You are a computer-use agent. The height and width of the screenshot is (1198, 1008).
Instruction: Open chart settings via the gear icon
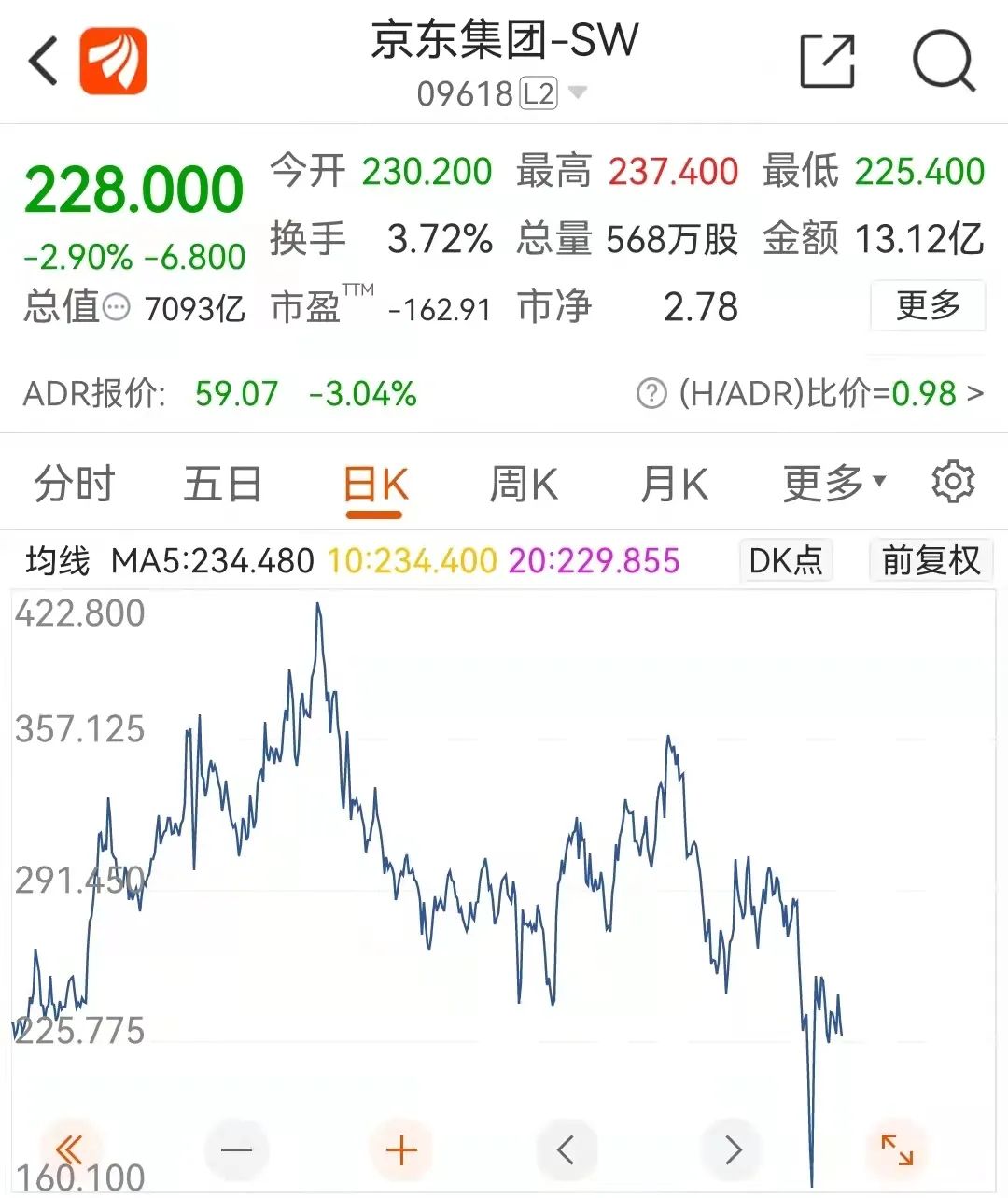[x=953, y=482]
